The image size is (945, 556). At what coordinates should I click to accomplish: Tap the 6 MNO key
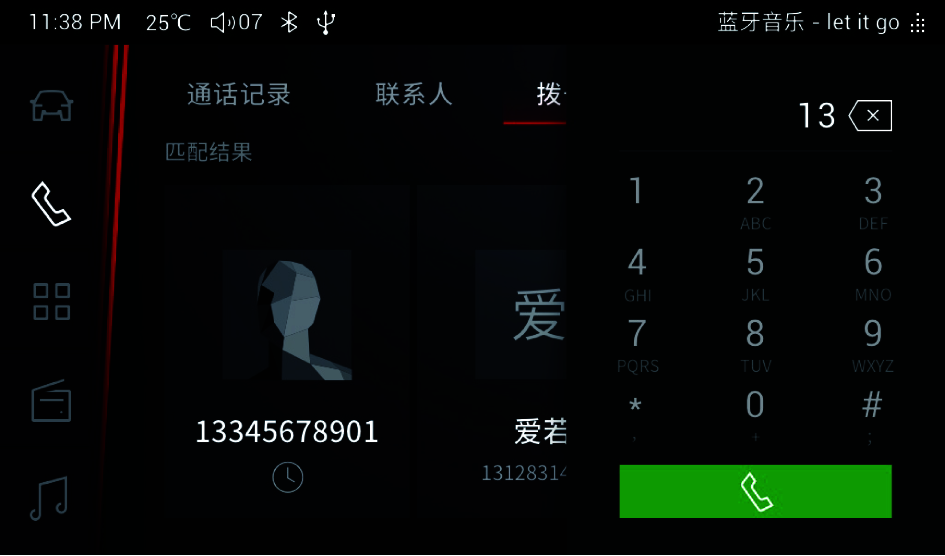click(x=873, y=272)
